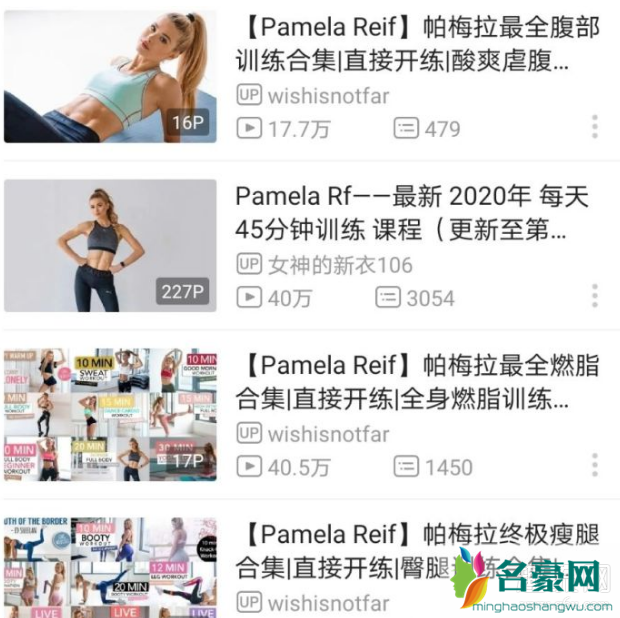Open more options for the 腹部训练合集 video
The width and height of the screenshot is (620, 618).
(595, 127)
